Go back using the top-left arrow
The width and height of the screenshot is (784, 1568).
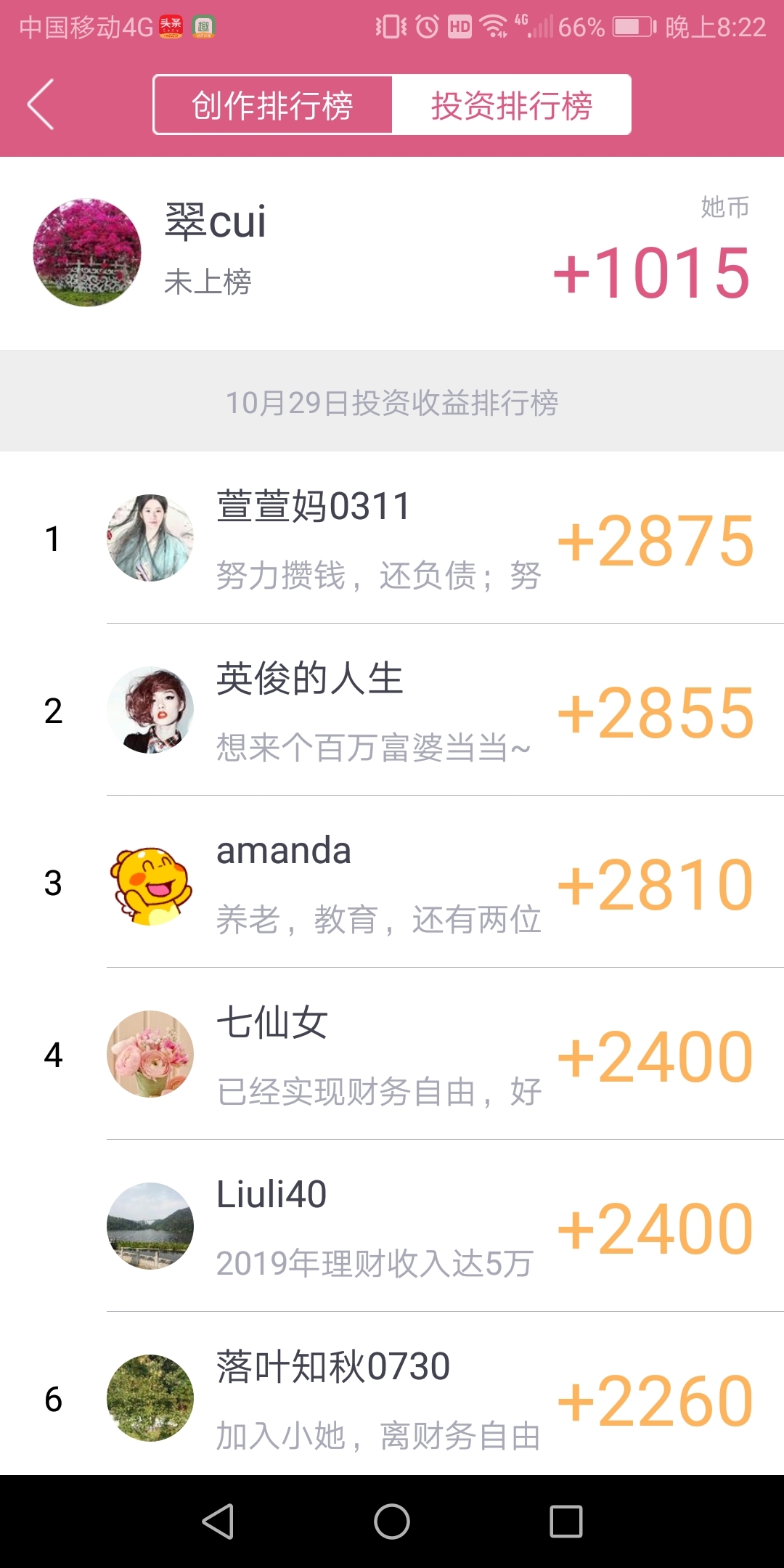[41, 105]
